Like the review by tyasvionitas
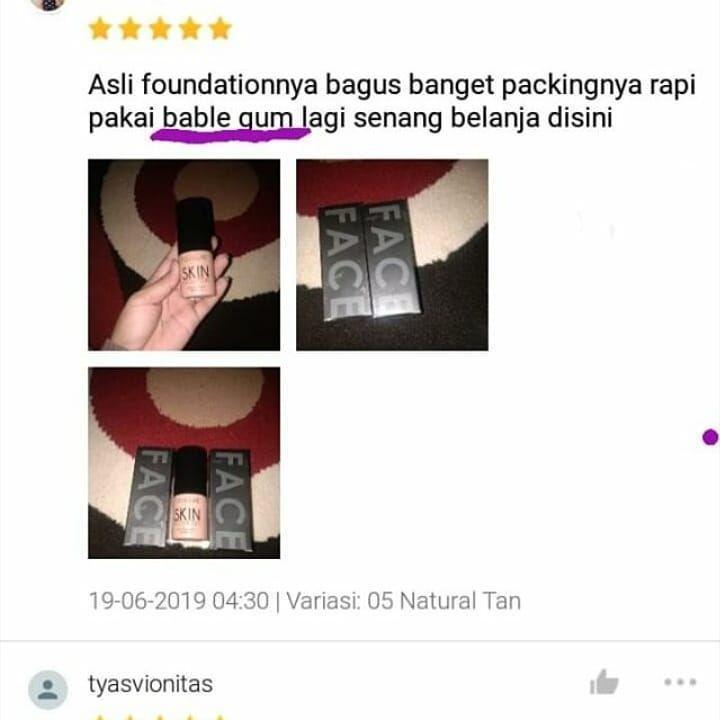Viewport: 720px width, 720px height. pos(604,683)
